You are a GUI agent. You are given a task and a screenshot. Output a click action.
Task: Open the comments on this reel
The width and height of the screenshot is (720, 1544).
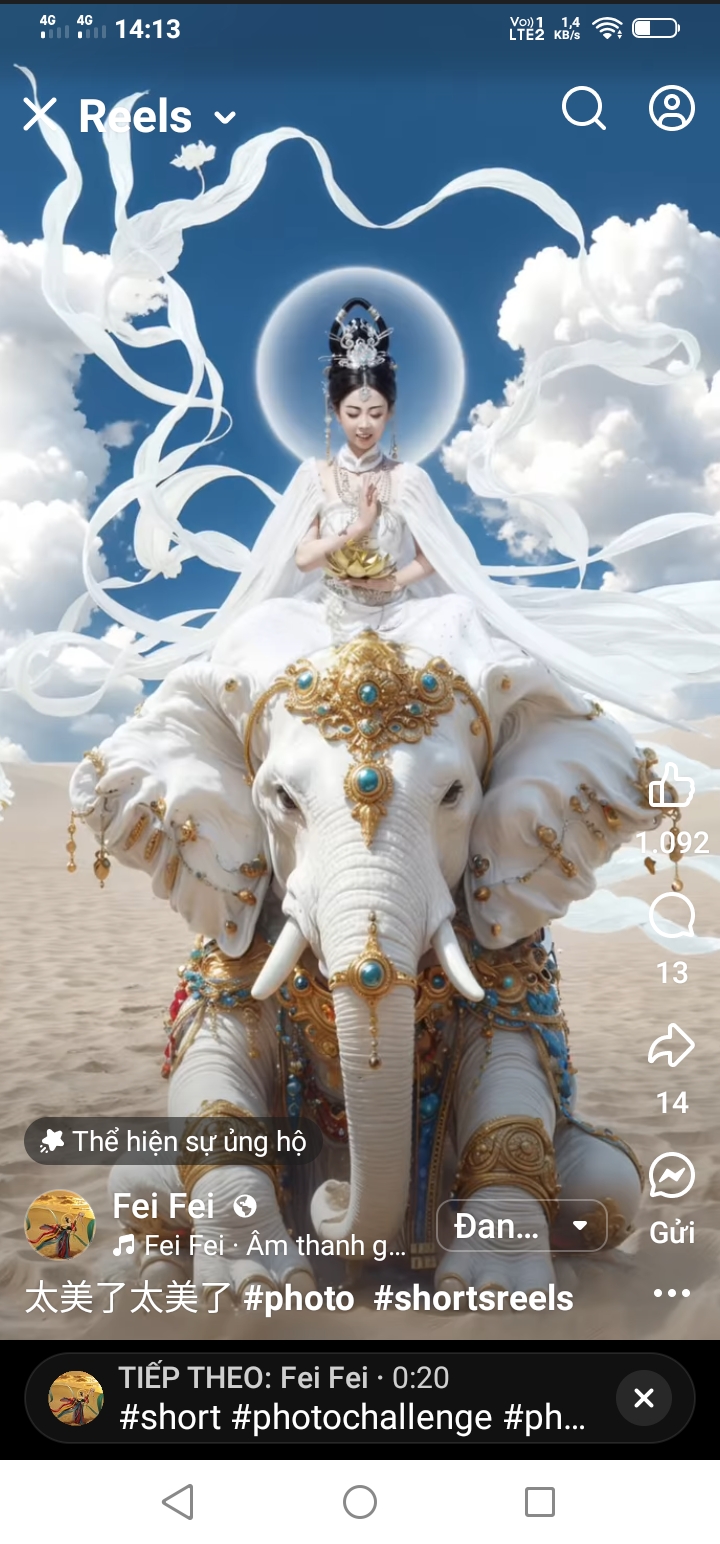pos(672,915)
